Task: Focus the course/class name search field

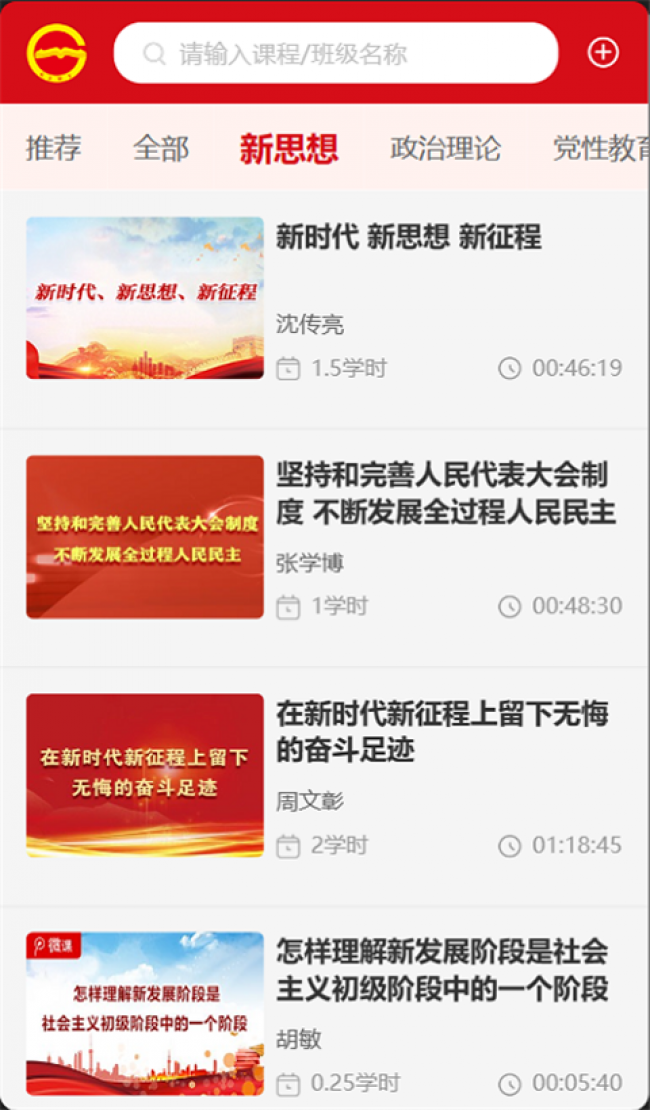Action: click(335, 53)
